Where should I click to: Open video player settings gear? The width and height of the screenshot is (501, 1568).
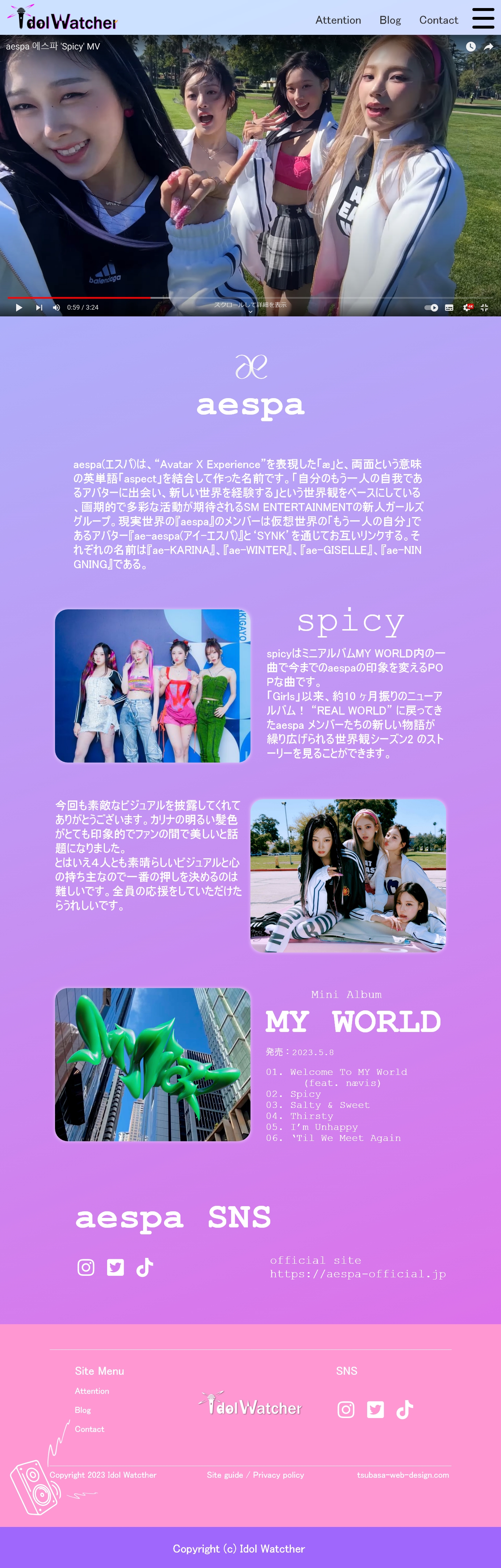[x=467, y=307]
